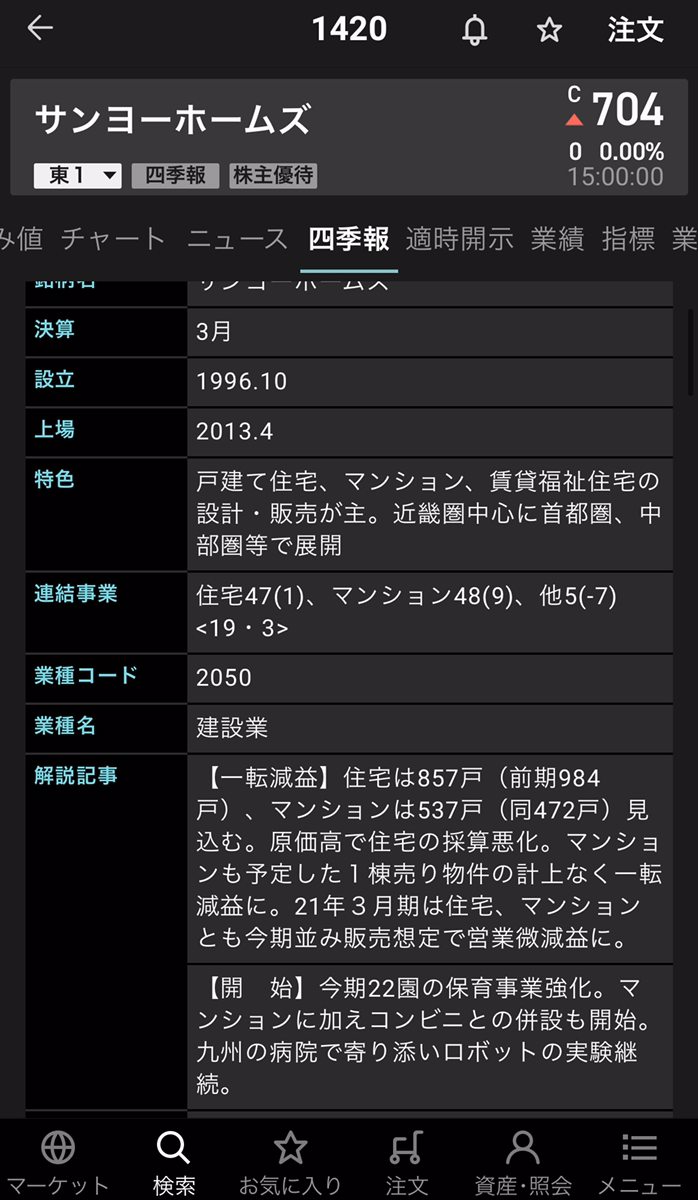Viewport: 698px width, 1200px height.
Task: Tap the 注文 button in the header
Action: pyautogui.click(x=635, y=30)
